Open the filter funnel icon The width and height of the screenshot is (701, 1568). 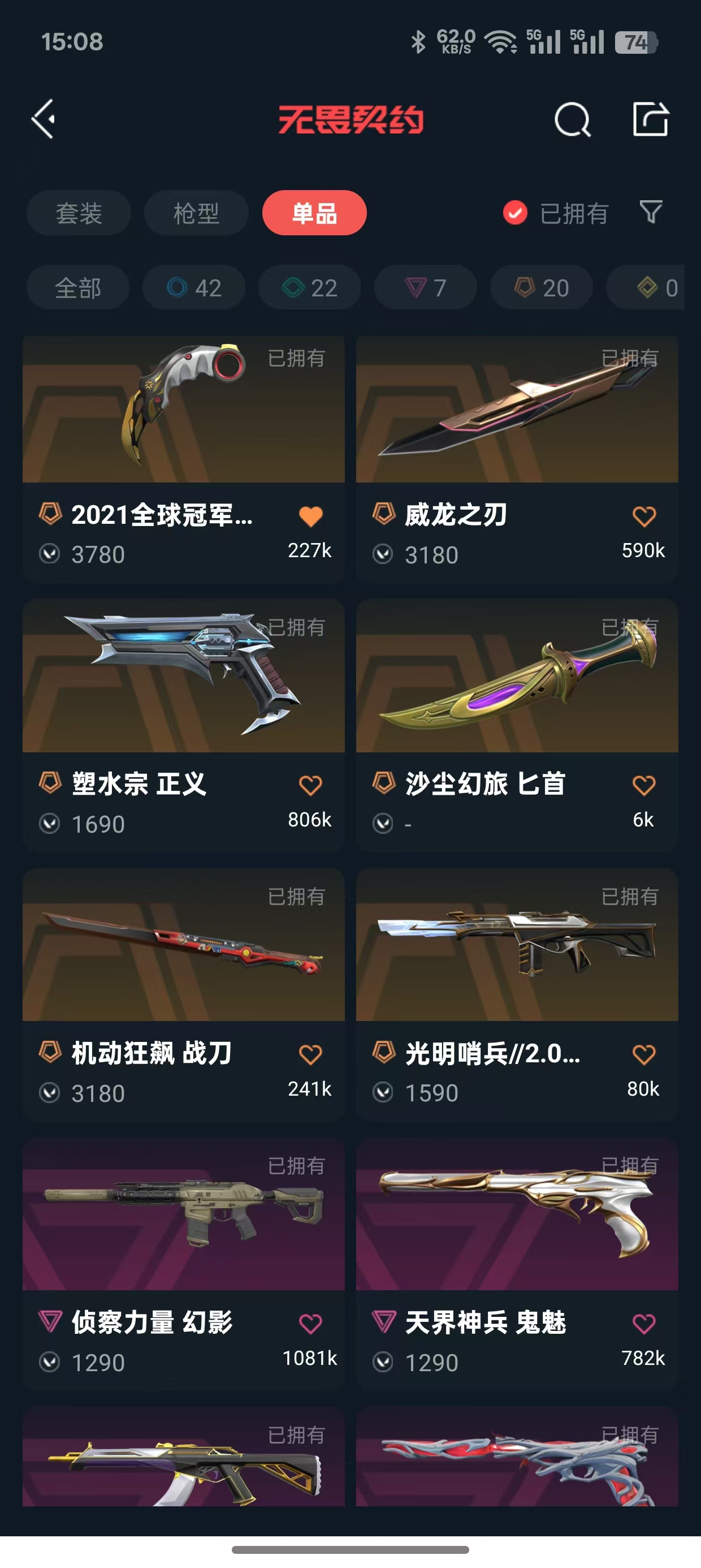pos(651,213)
